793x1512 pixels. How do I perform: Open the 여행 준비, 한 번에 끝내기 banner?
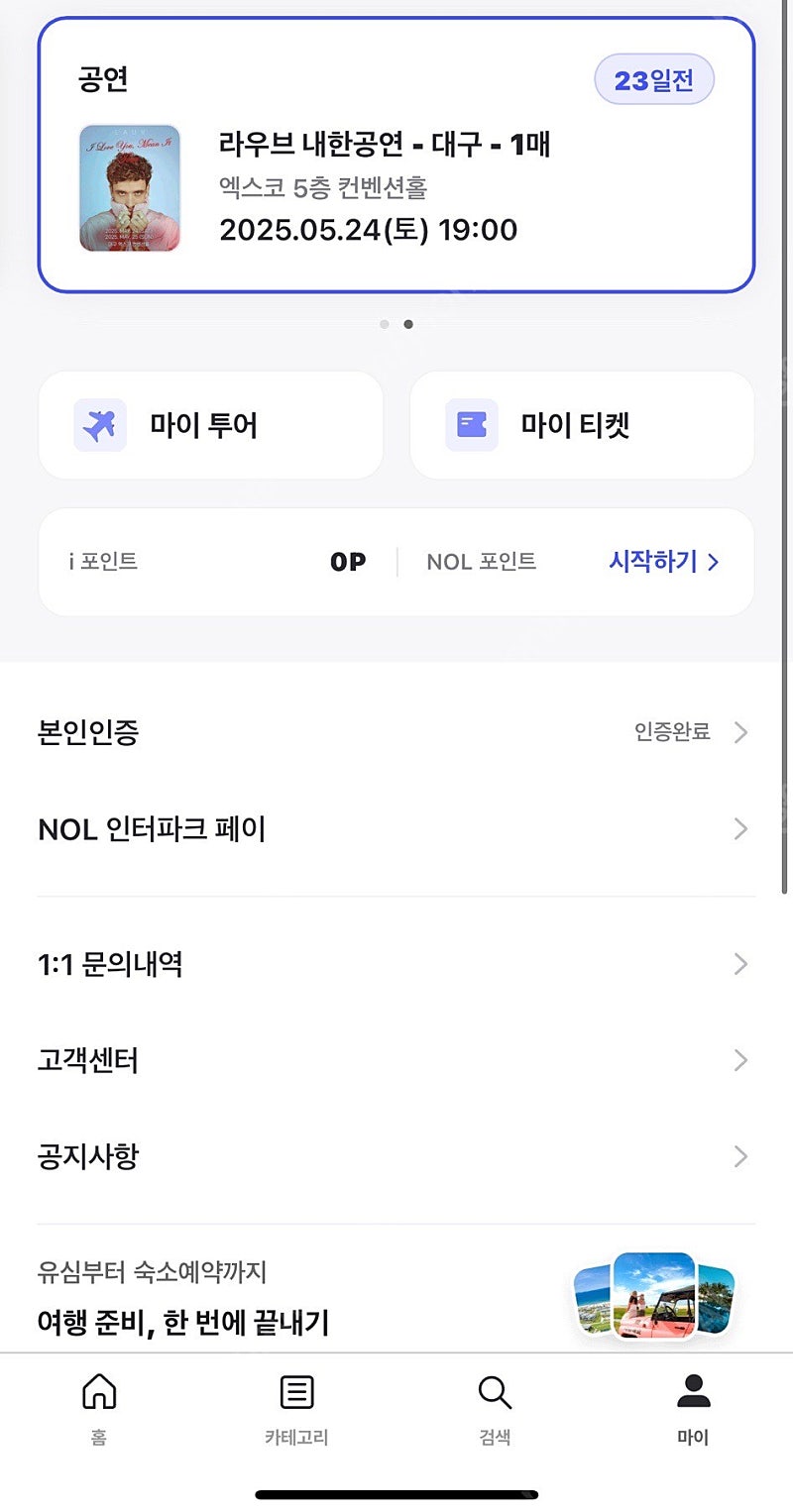coord(396,1296)
